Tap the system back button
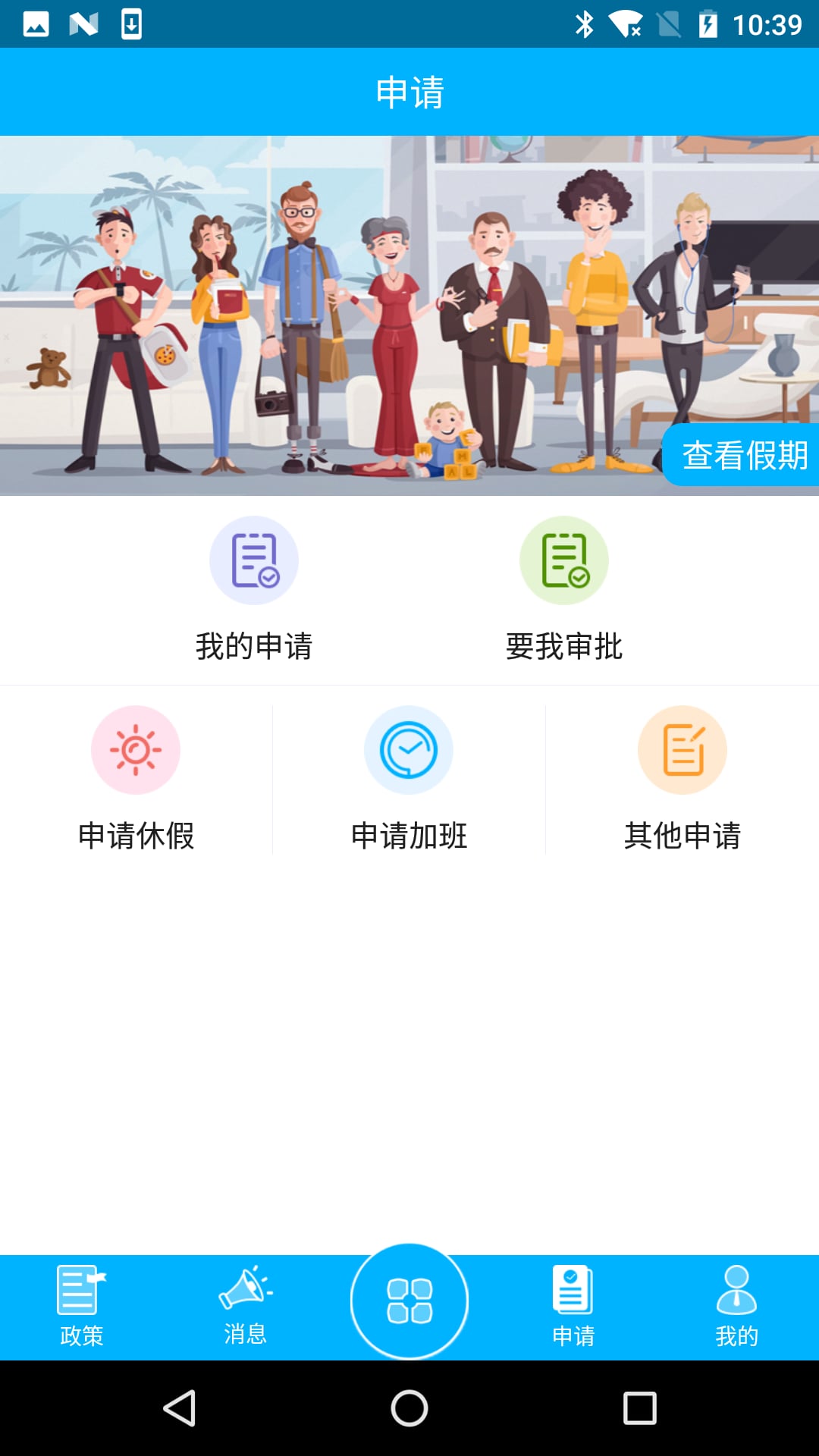Image resolution: width=819 pixels, height=1456 pixels. (x=180, y=1408)
